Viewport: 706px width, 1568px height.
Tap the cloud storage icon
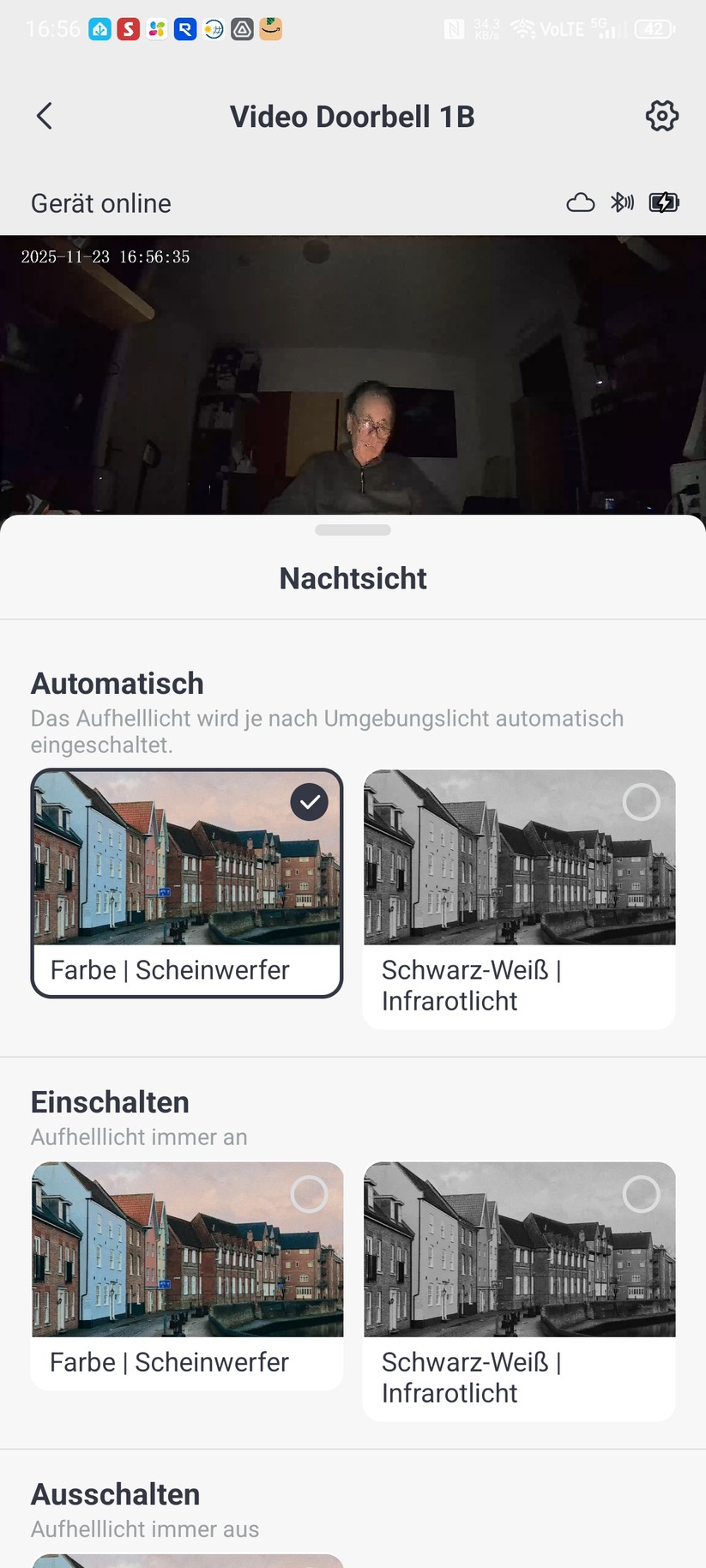580,202
